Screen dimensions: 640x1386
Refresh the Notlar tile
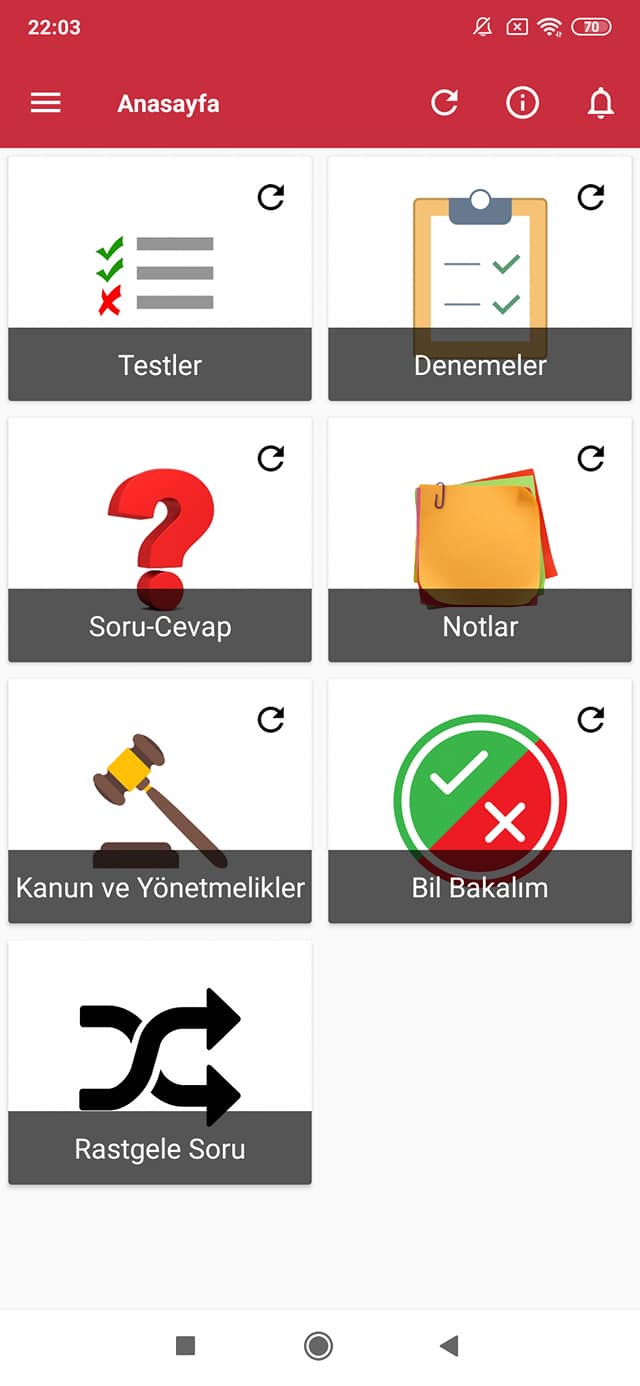(x=591, y=458)
